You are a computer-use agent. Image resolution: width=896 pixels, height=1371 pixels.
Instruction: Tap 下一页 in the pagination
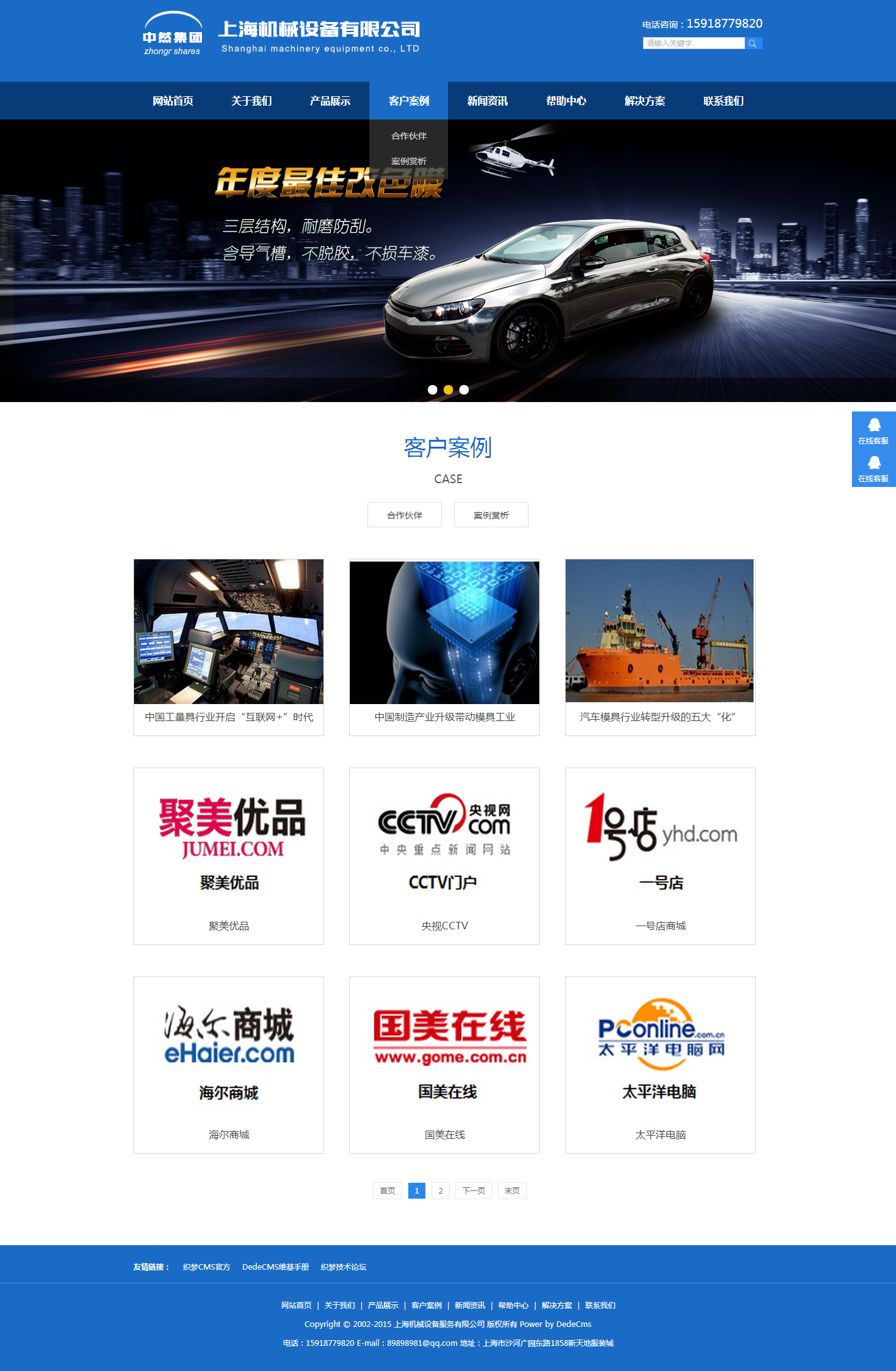click(473, 1190)
